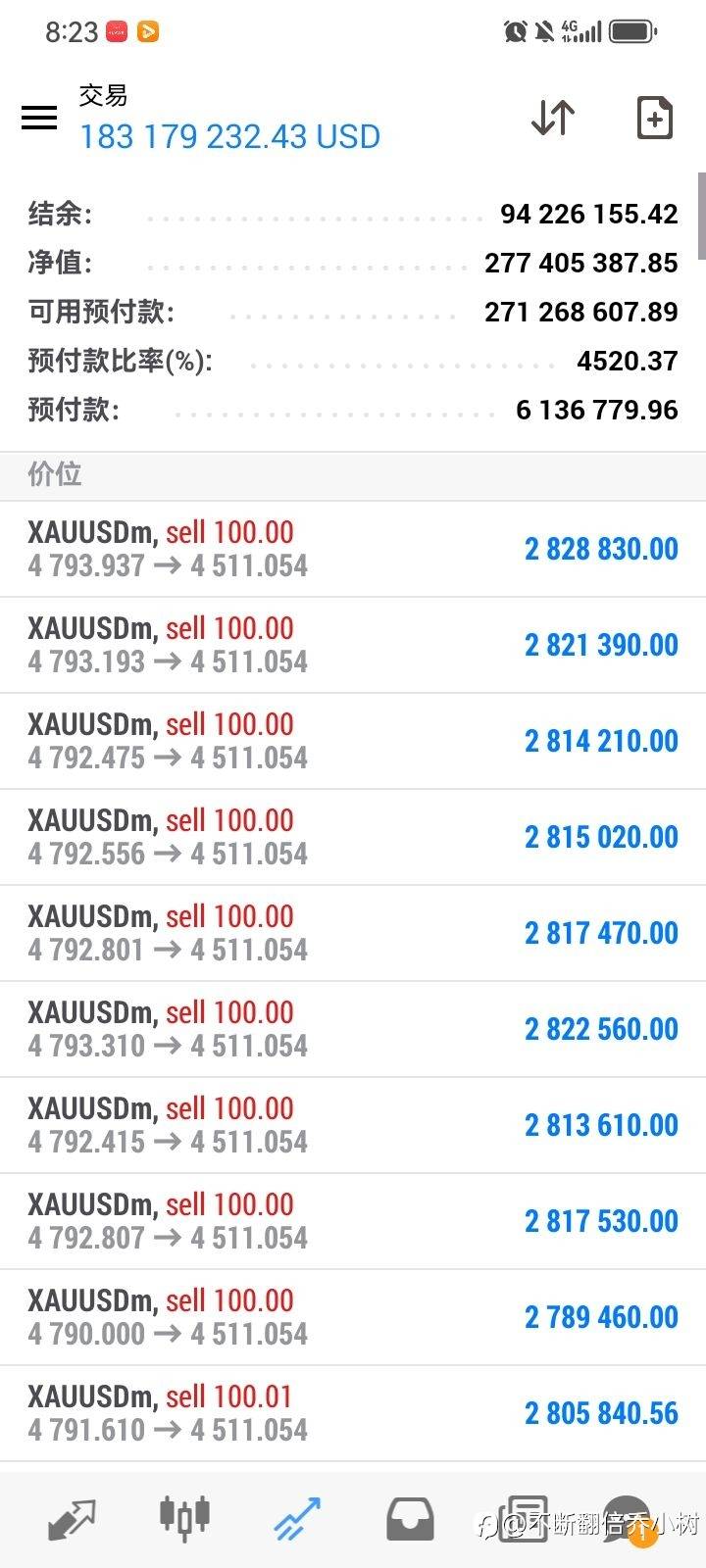View position opened at 4 790.000
The image size is (706, 1568).
coord(353,1317)
